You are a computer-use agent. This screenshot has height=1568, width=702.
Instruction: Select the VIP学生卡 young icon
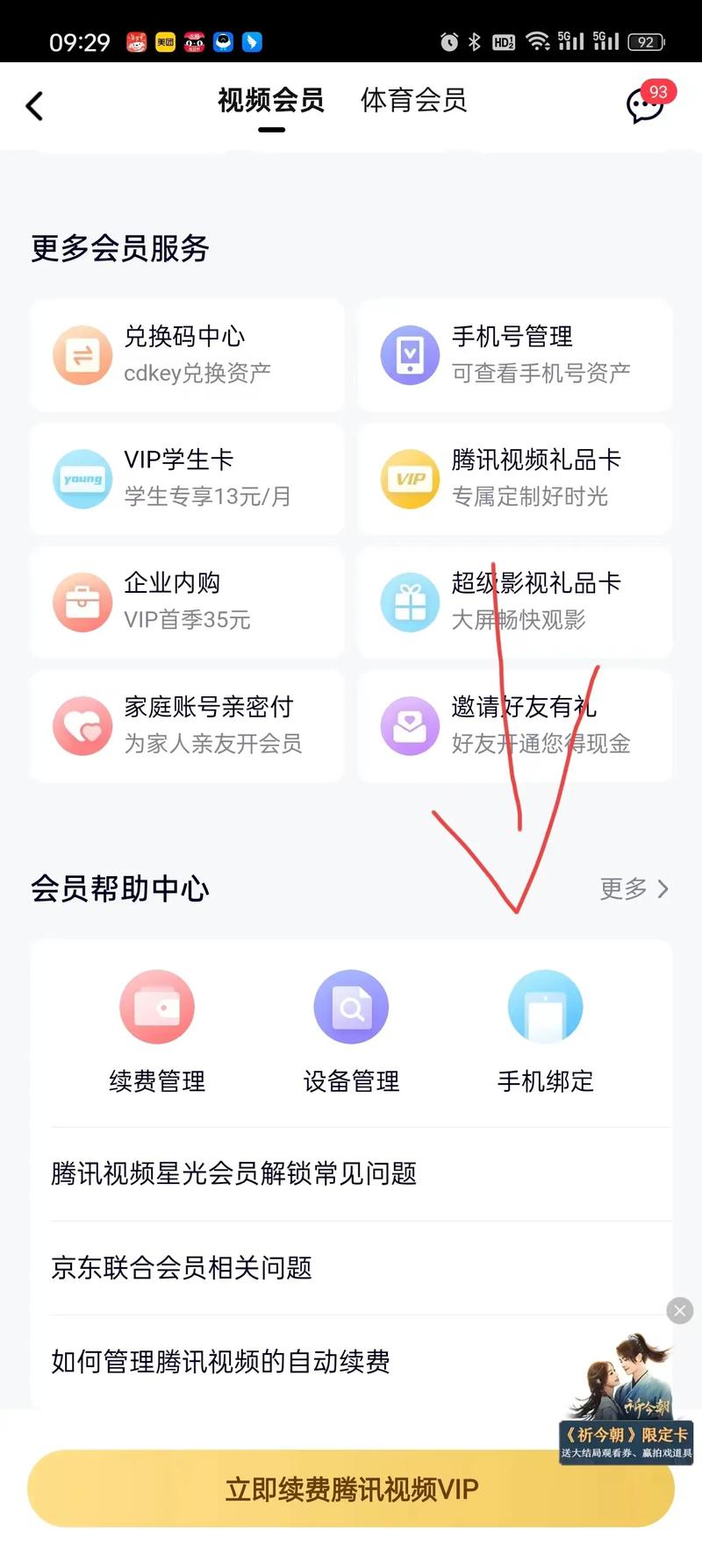coord(82,479)
